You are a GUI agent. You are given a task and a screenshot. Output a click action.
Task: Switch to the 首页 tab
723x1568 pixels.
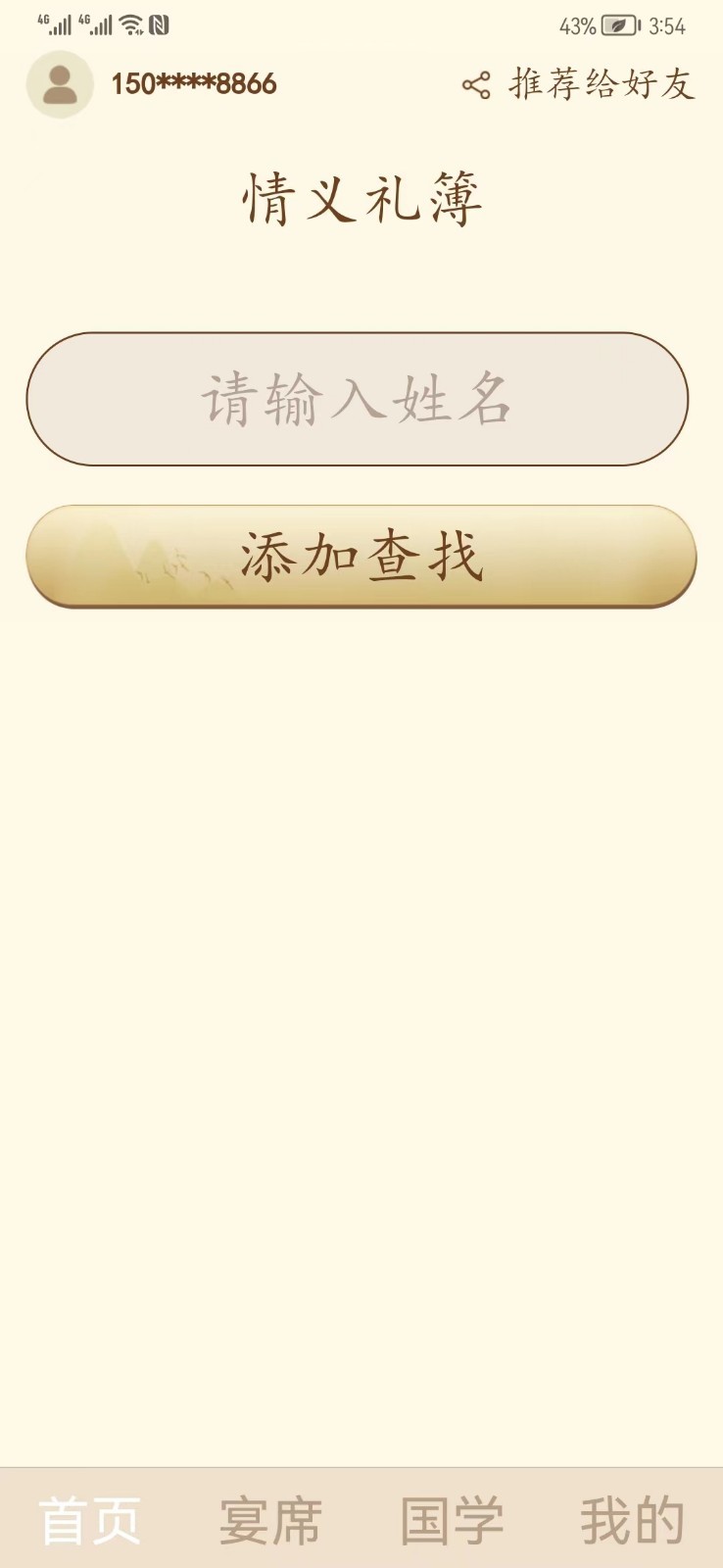90,1520
